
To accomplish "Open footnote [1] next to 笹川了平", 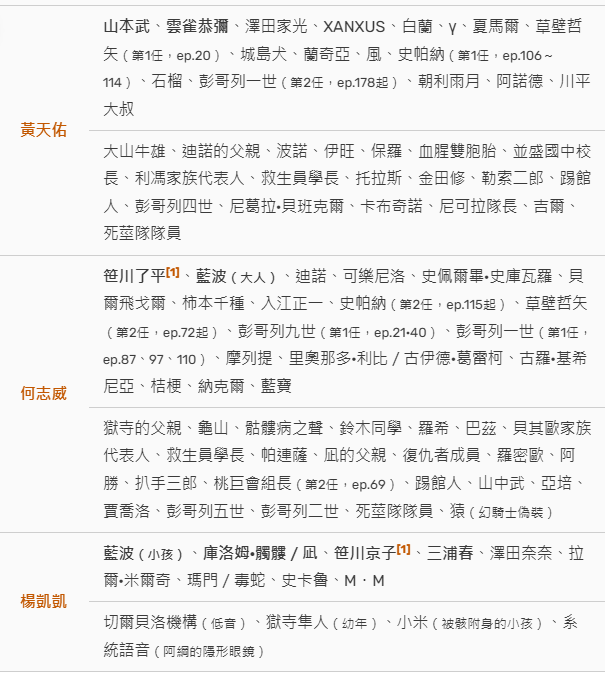I will (172, 271).
